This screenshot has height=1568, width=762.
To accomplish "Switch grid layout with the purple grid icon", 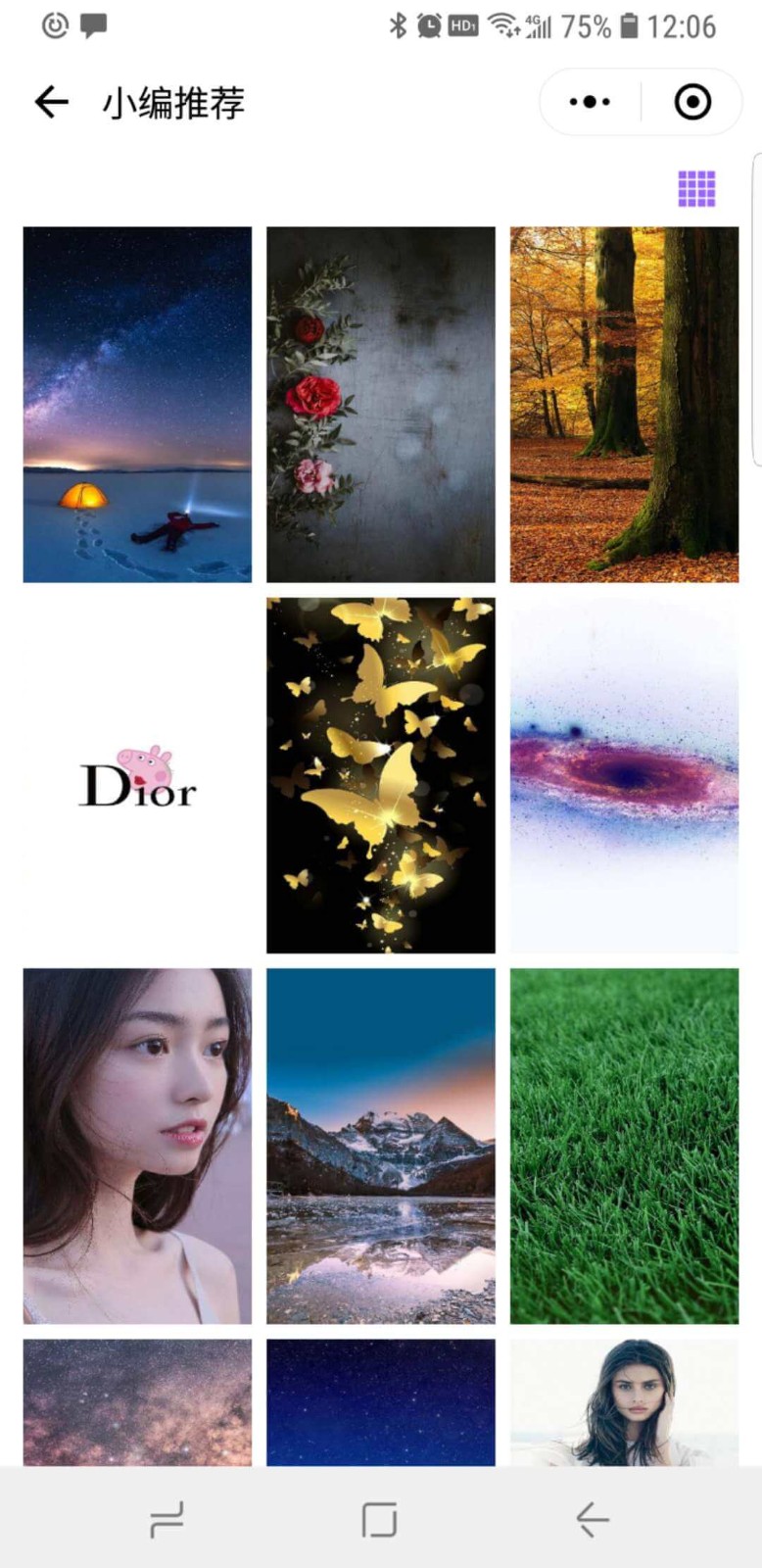I will point(696,189).
